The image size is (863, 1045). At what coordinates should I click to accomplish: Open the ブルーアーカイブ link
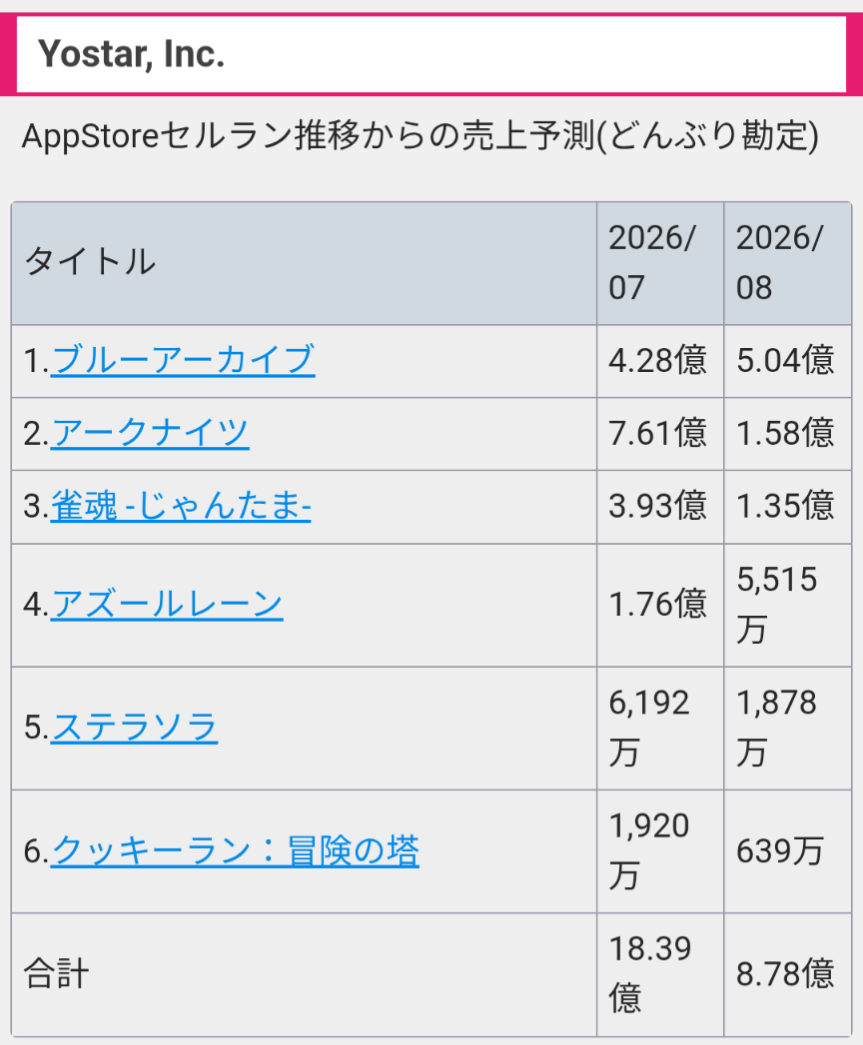(183, 360)
